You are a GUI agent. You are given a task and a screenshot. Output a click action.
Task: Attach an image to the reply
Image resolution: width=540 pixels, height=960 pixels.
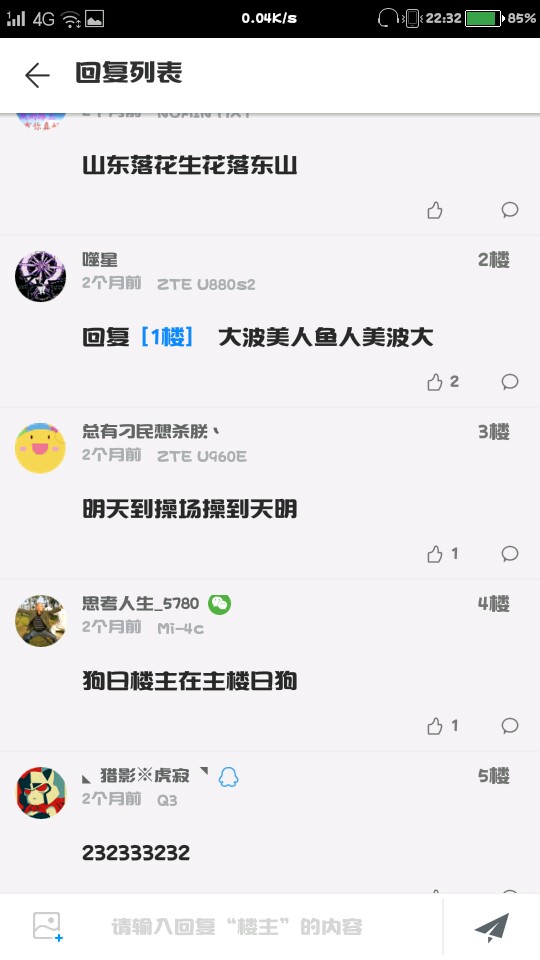click(47, 926)
